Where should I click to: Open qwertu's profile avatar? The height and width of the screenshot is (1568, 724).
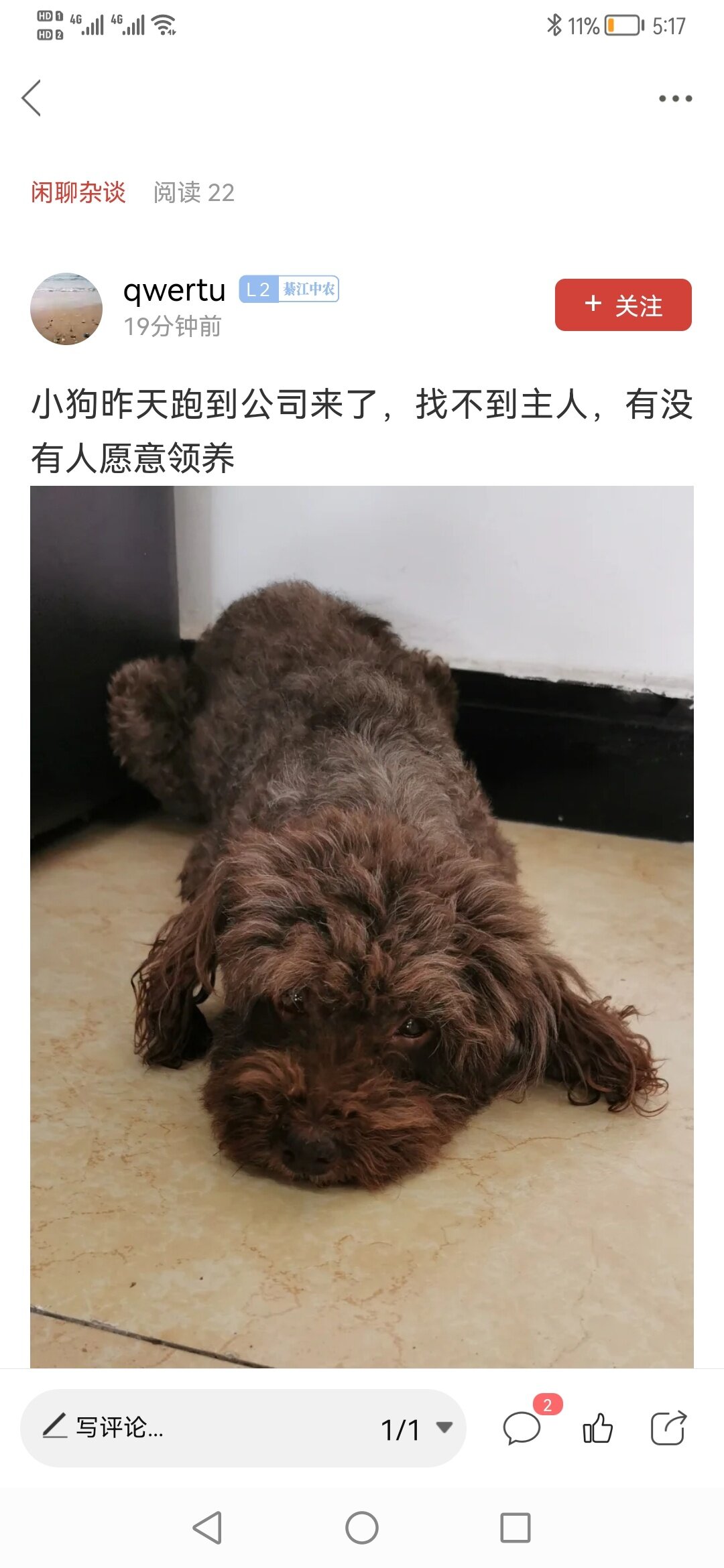point(66,309)
